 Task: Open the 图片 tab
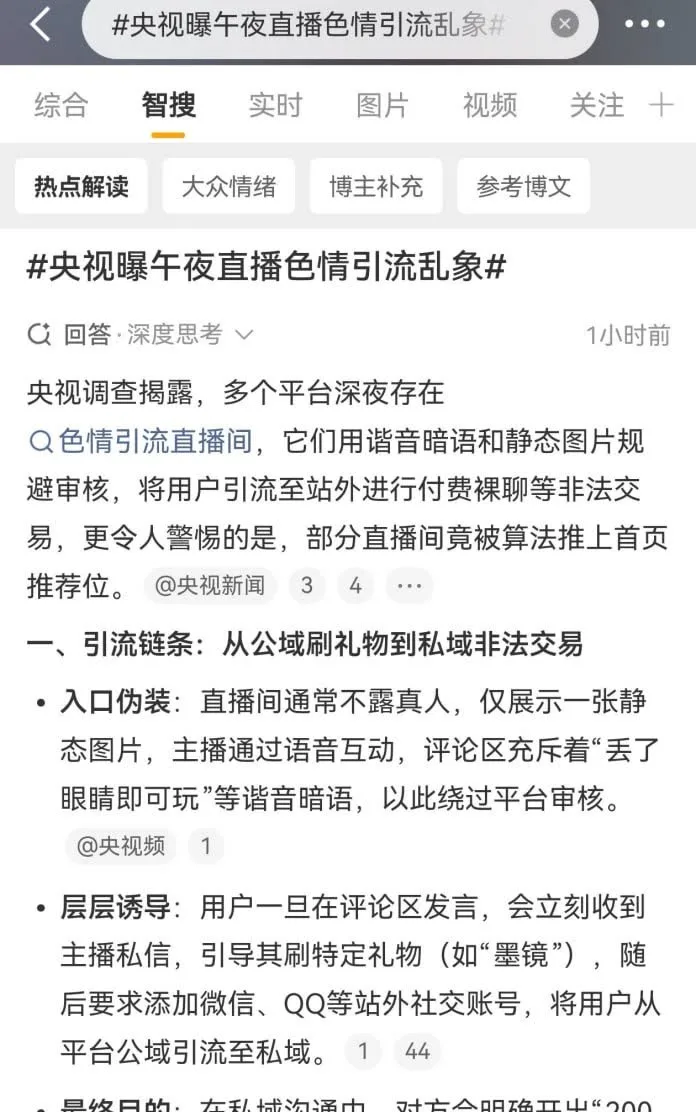382,105
